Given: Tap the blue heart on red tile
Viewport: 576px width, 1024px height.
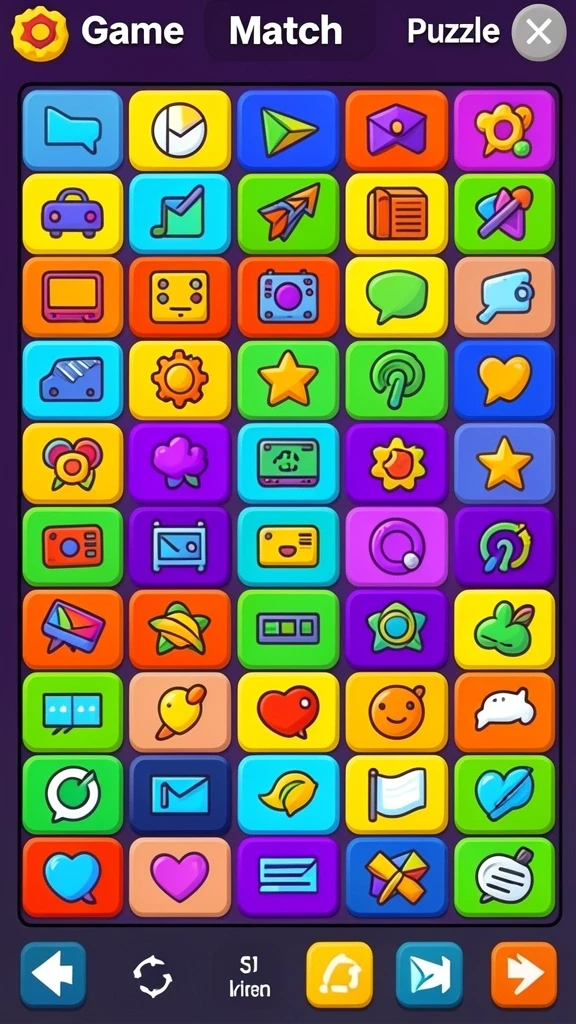Looking at the screenshot, I should (72, 877).
